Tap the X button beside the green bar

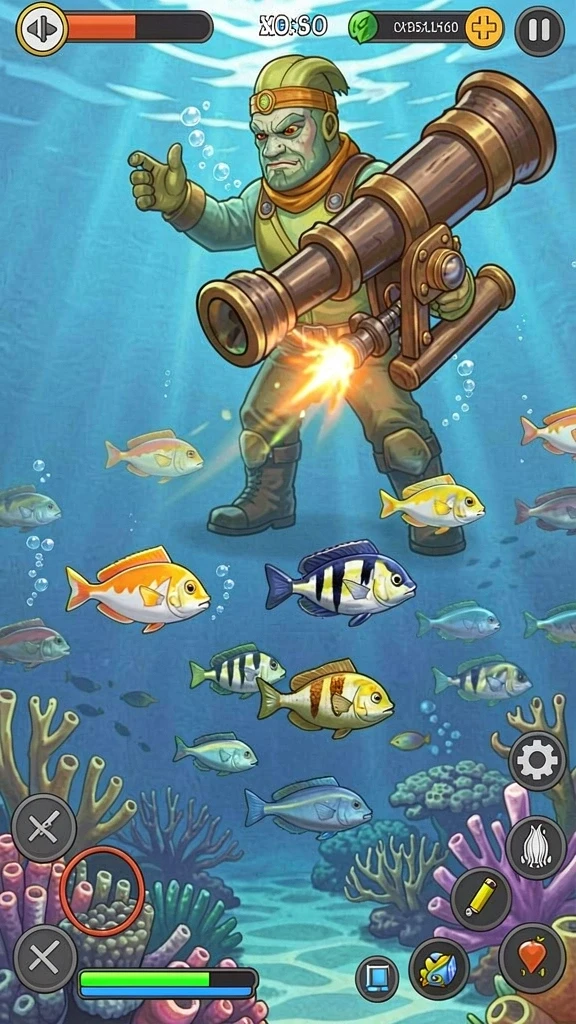[x=45, y=959]
